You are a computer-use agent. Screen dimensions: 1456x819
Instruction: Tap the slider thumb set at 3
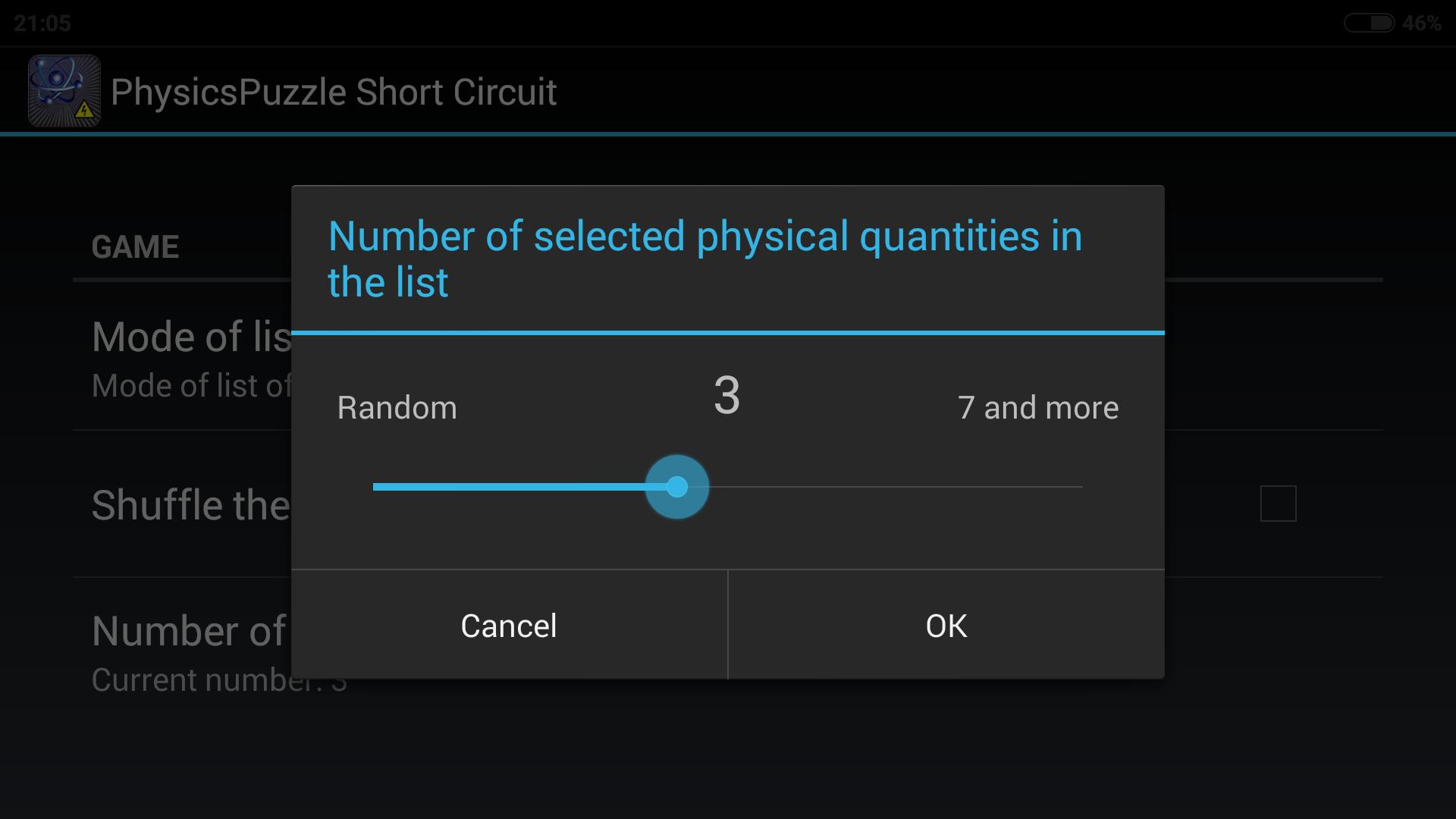click(x=677, y=487)
